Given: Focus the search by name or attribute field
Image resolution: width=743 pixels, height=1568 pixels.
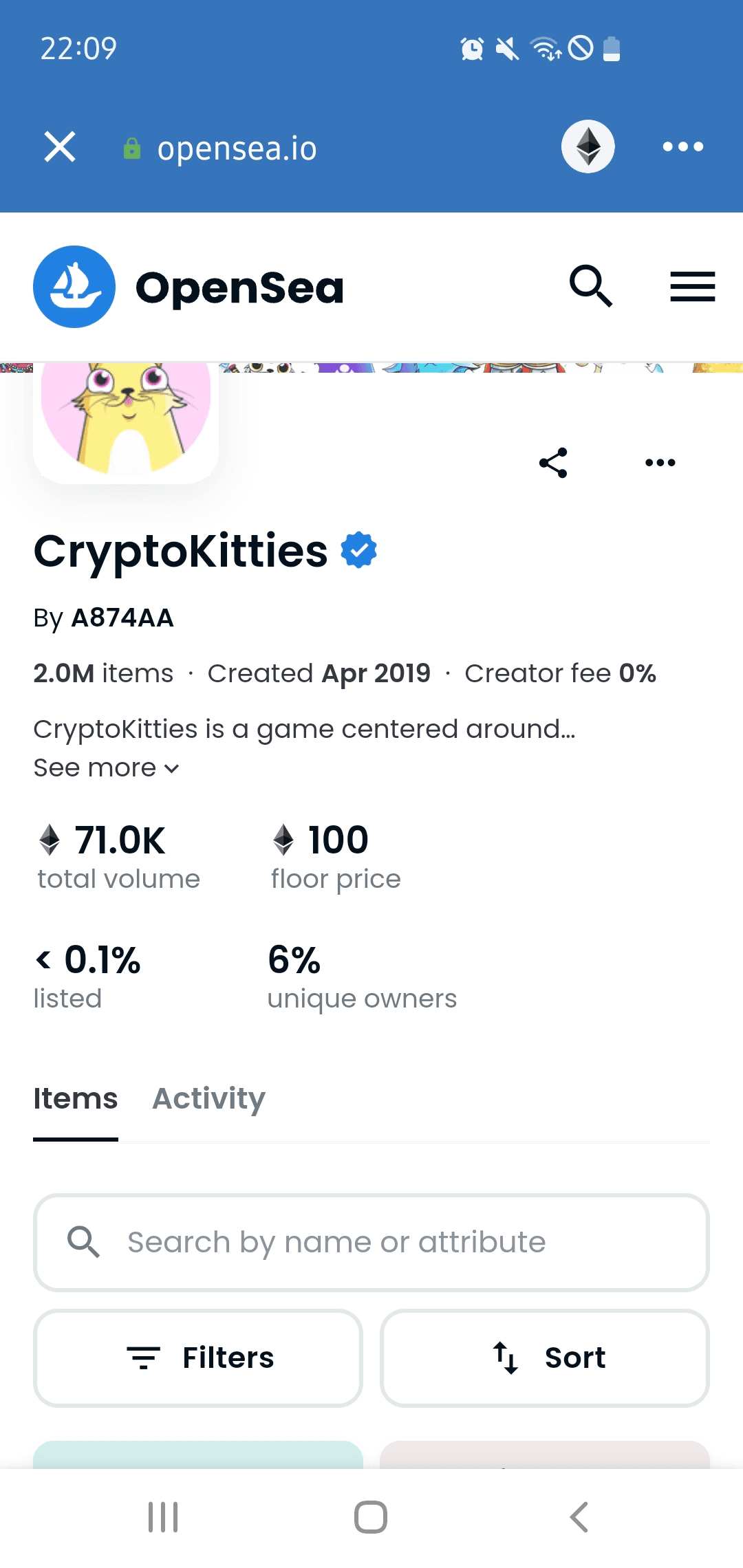Looking at the screenshot, I should (x=371, y=1243).
